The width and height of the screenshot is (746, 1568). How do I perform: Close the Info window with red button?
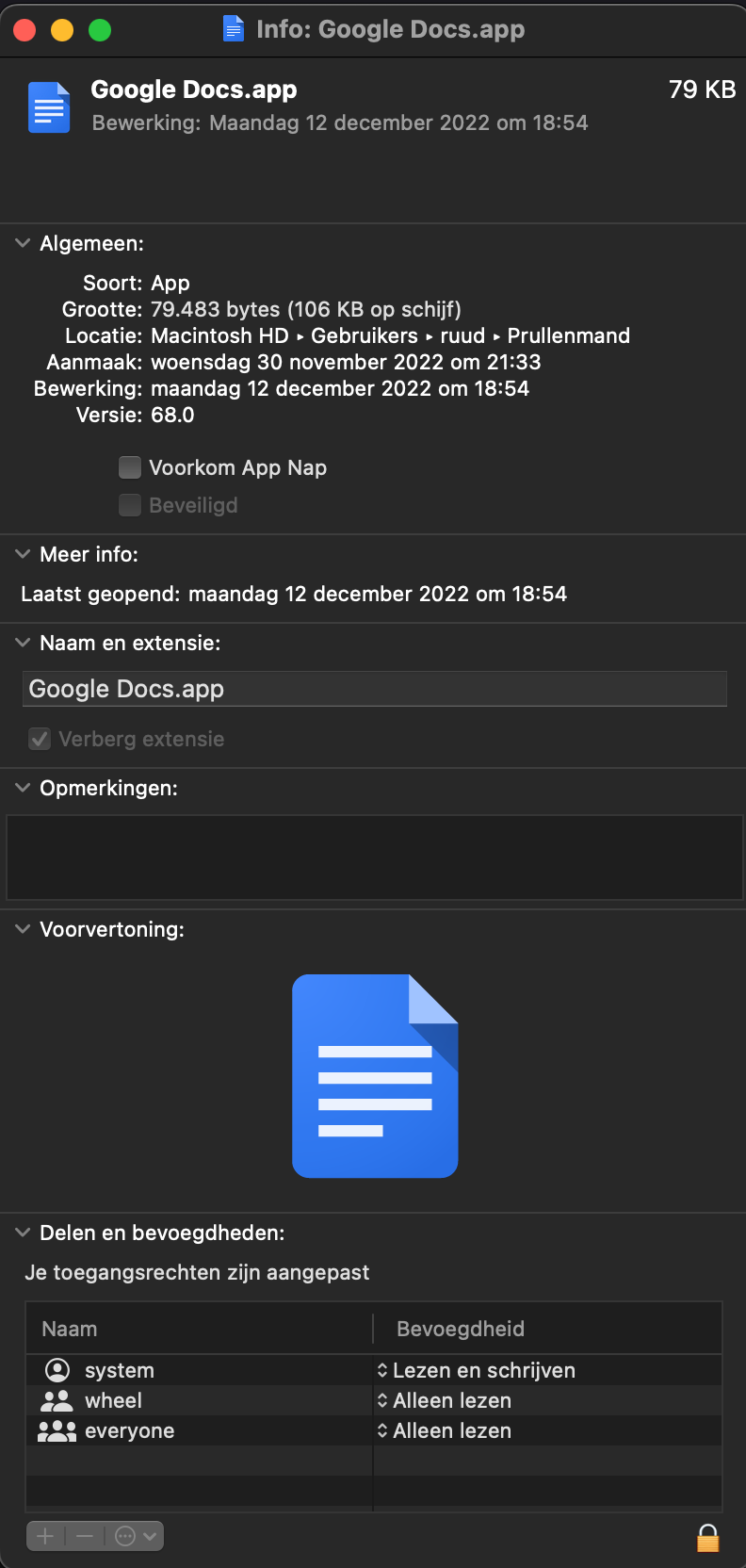pos(24,30)
